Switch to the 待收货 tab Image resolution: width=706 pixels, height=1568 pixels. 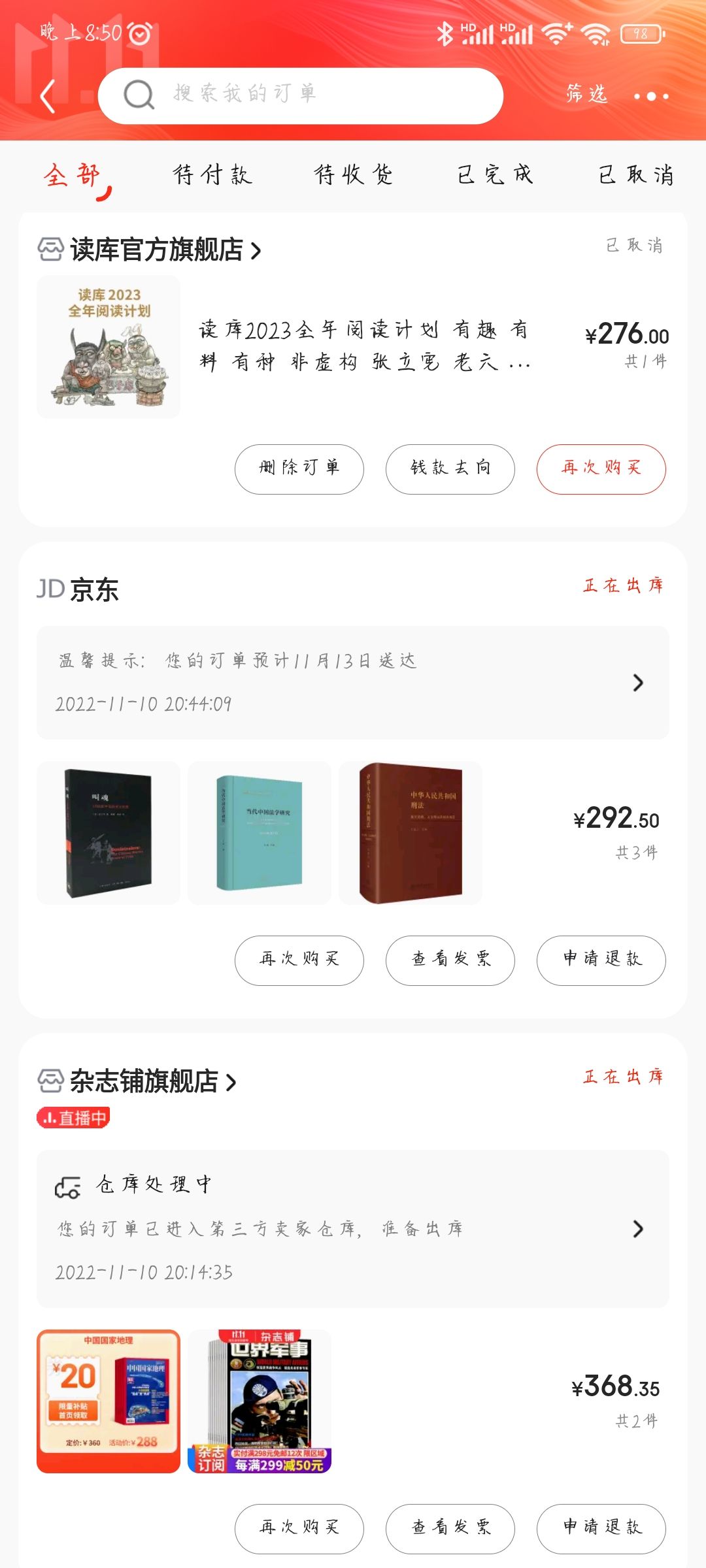(354, 174)
